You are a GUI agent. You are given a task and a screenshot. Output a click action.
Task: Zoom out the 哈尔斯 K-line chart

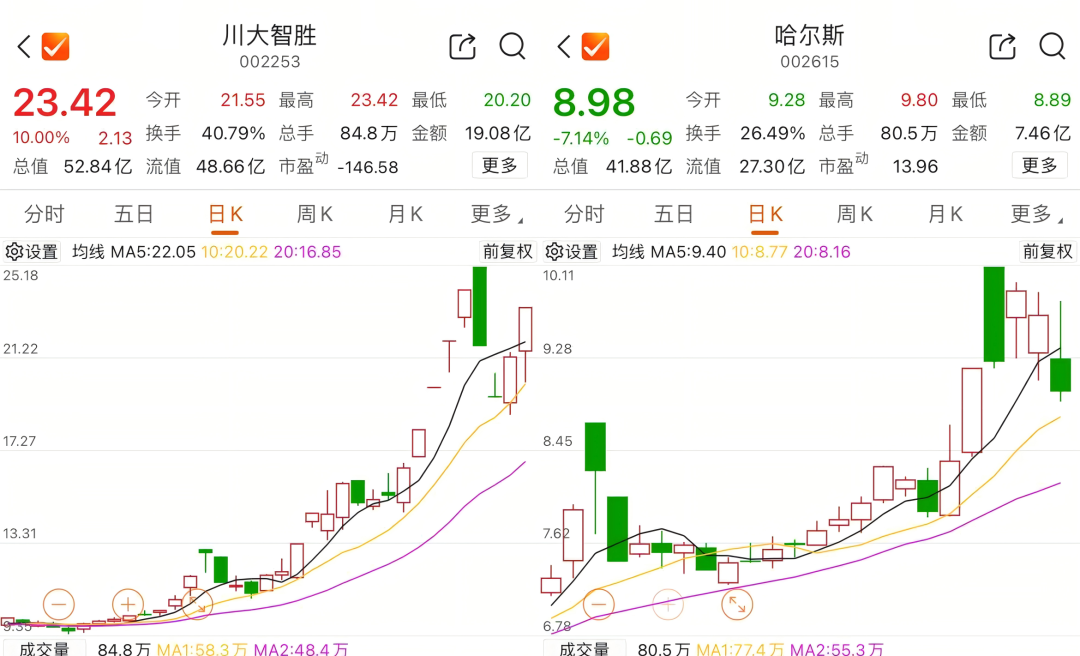point(598,604)
